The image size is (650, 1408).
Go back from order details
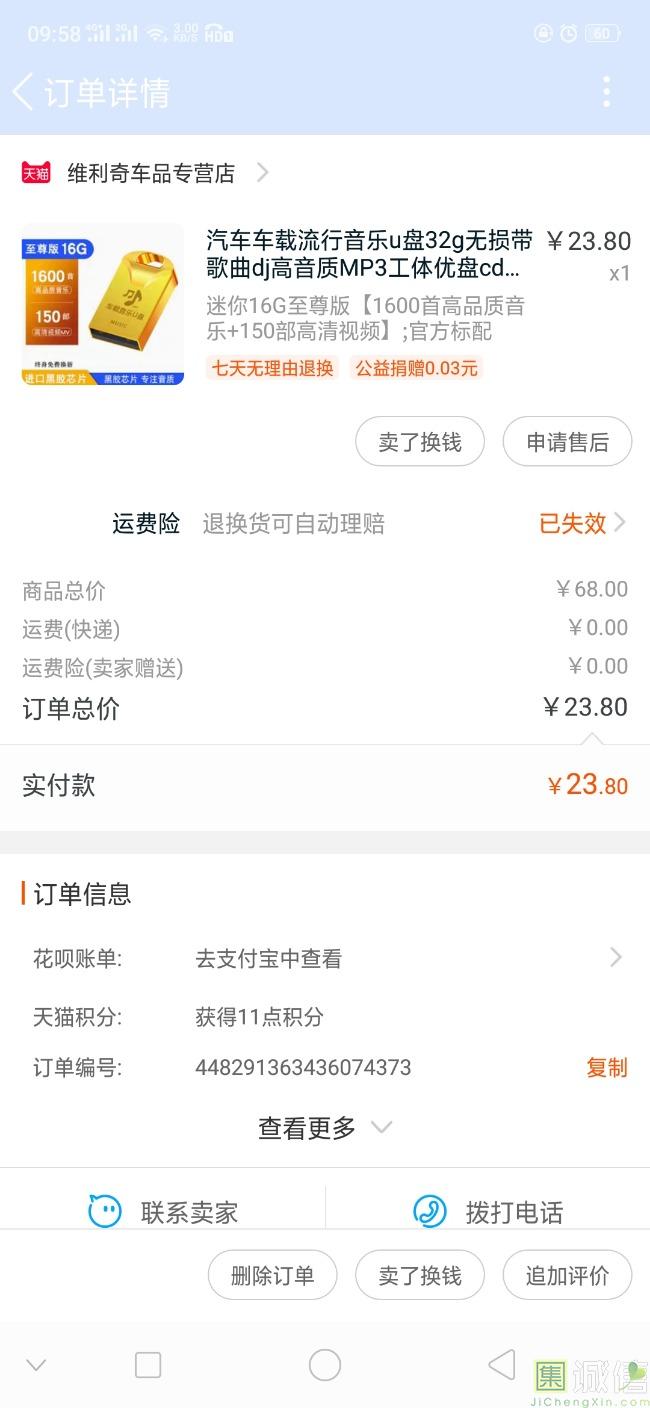coord(24,92)
